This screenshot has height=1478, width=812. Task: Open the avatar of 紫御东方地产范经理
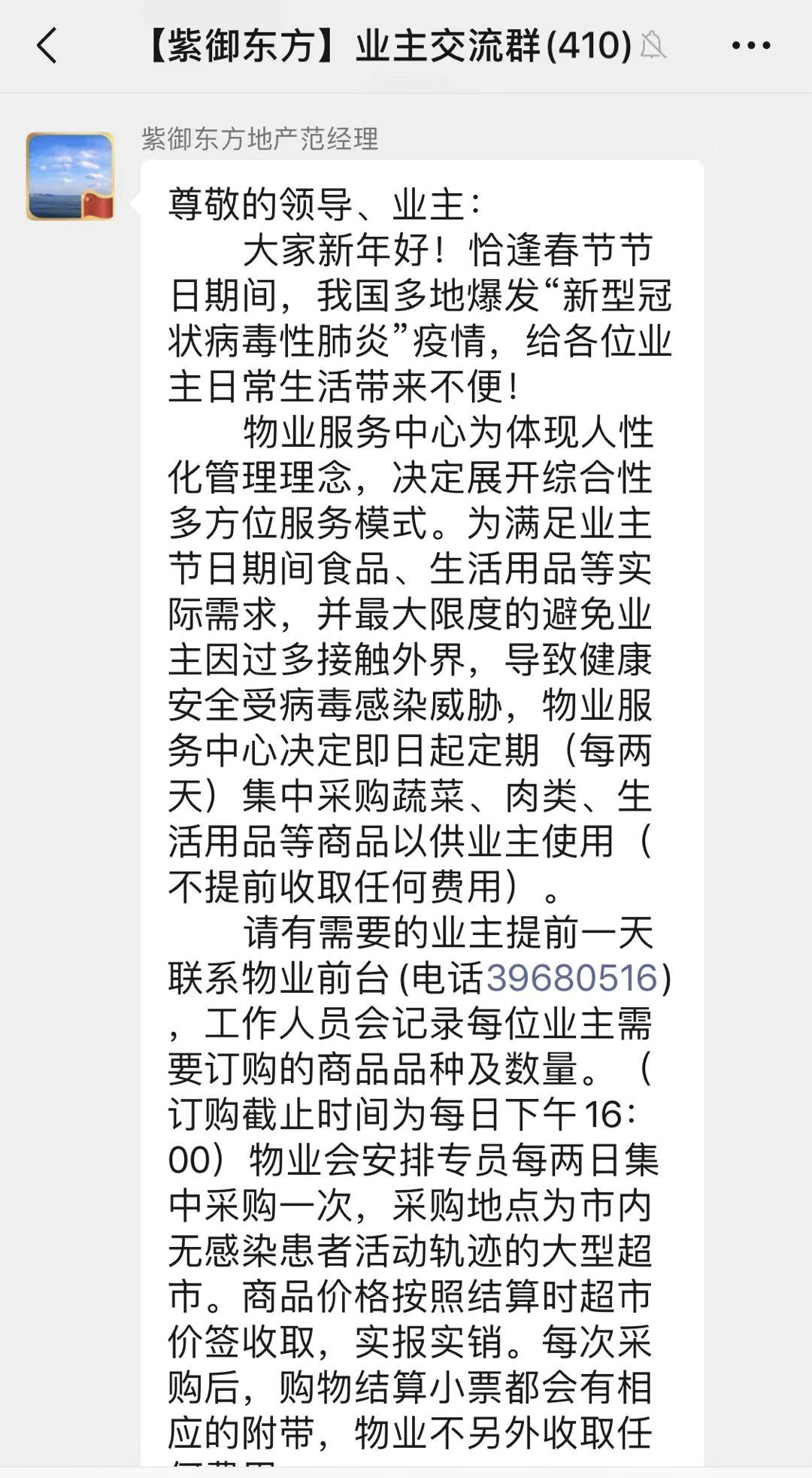pos(70,176)
